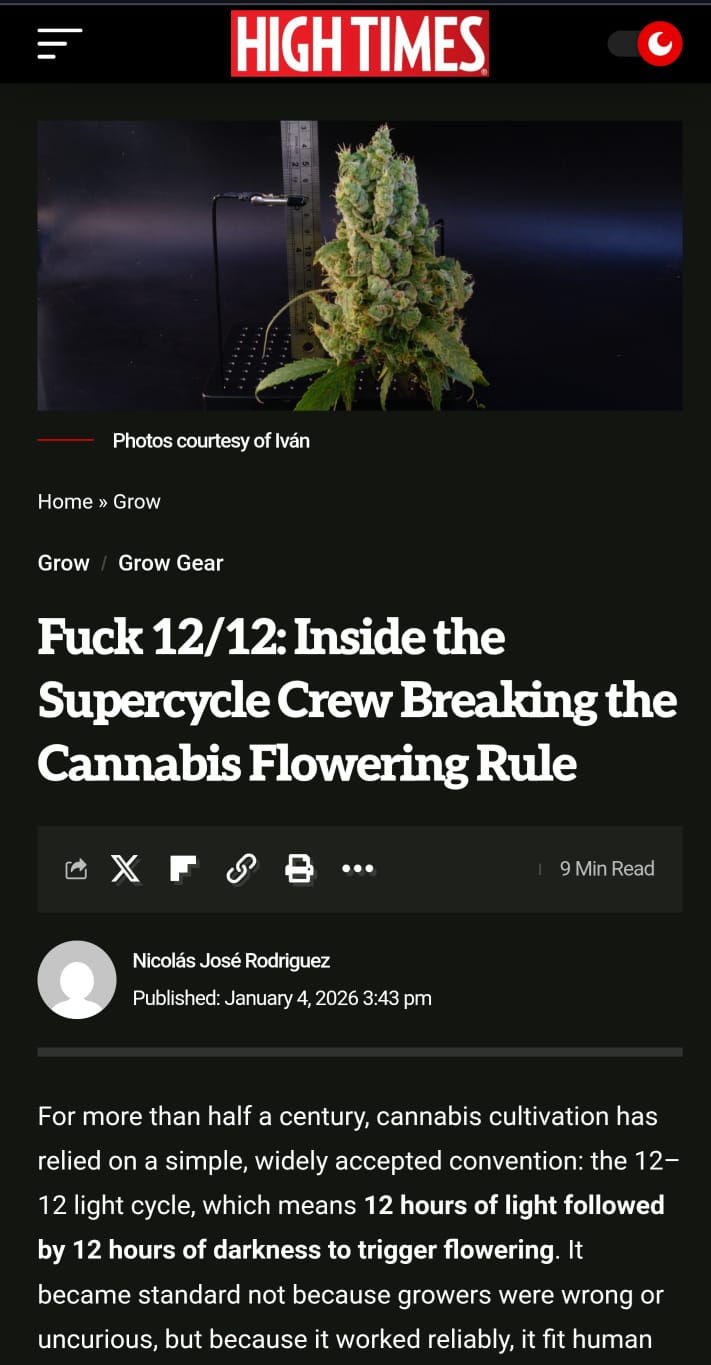Image resolution: width=711 pixels, height=1365 pixels.
Task: Open the Grow breadcrumb link
Action: coord(137,502)
